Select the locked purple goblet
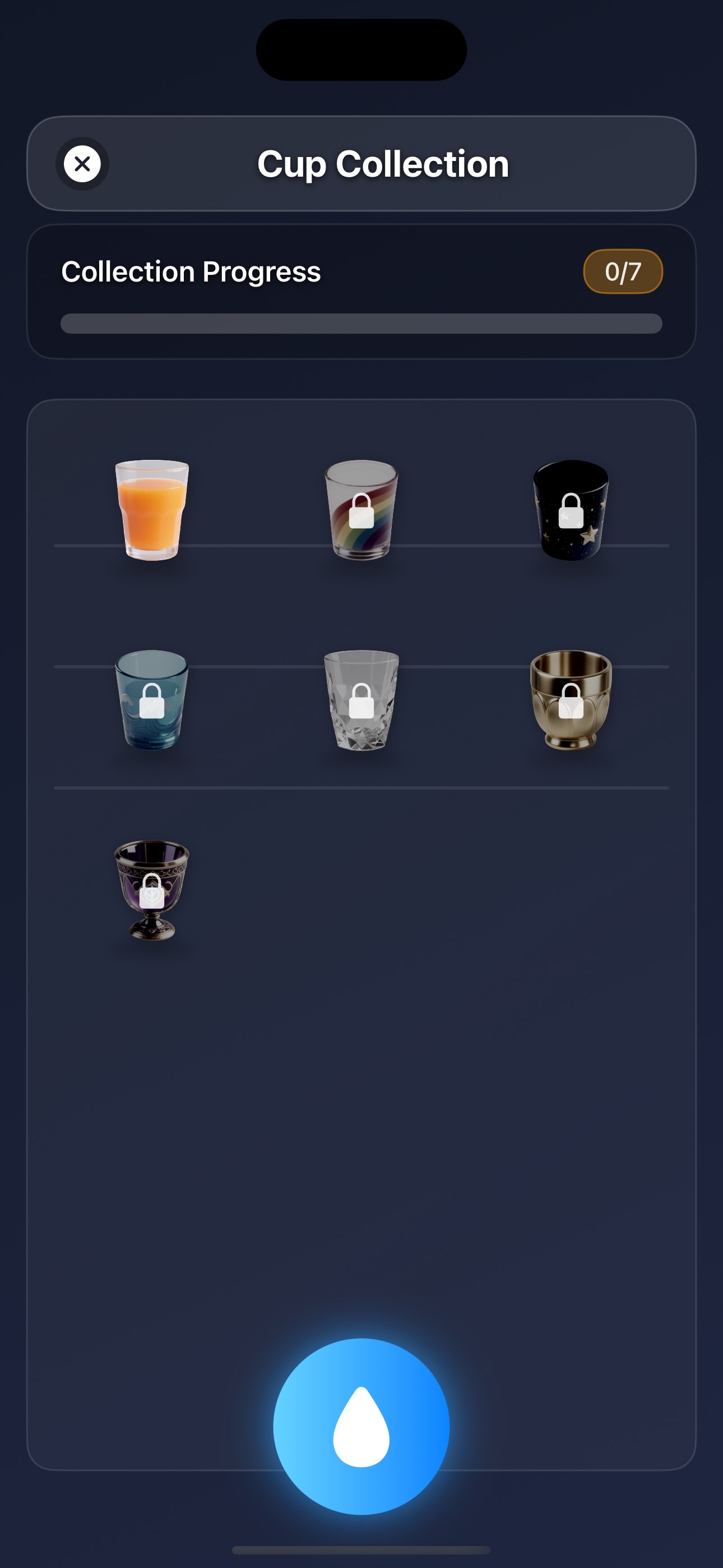The height and width of the screenshot is (1568, 723). point(152,890)
